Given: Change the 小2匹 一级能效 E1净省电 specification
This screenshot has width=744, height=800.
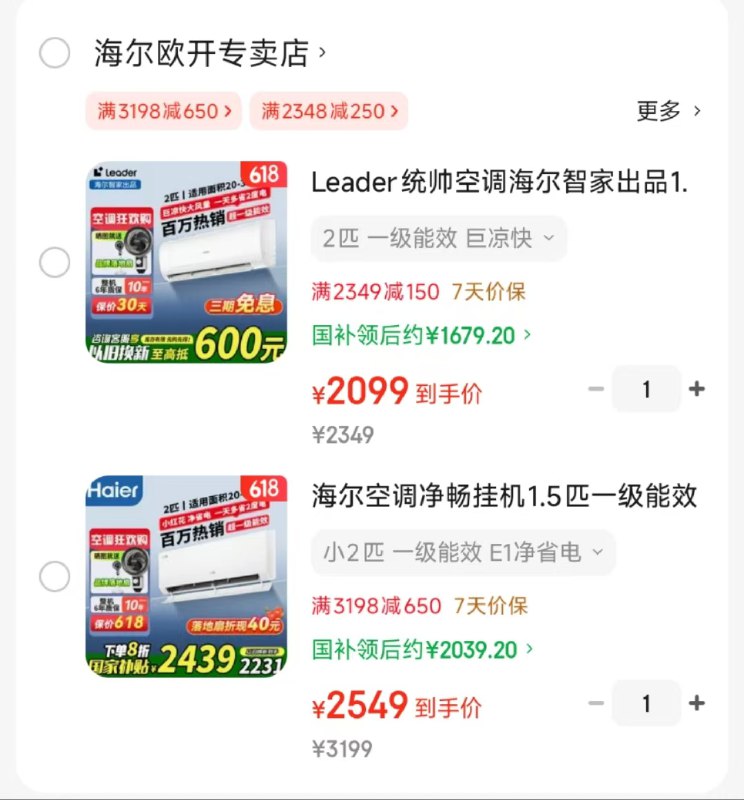Looking at the screenshot, I should (x=463, y=552).
